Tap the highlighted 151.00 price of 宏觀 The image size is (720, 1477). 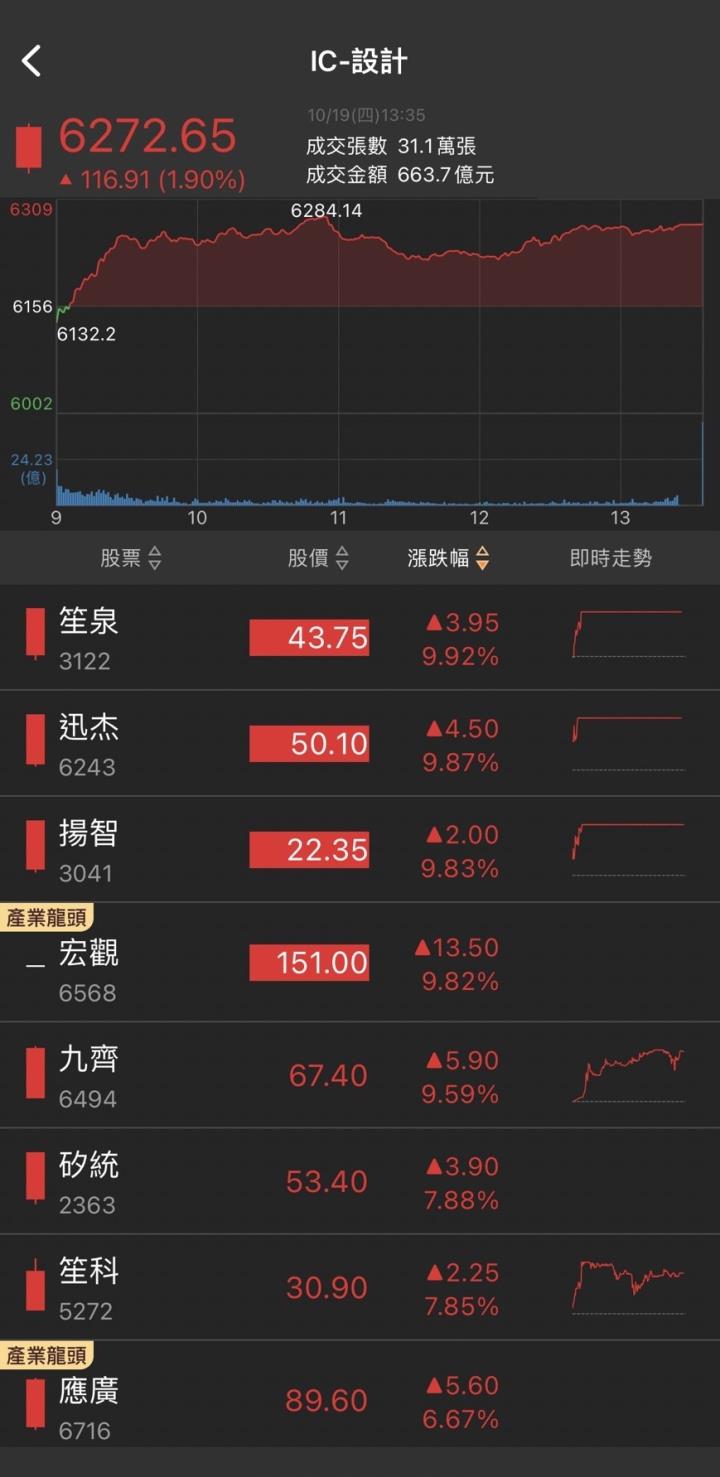coord(310,962)
